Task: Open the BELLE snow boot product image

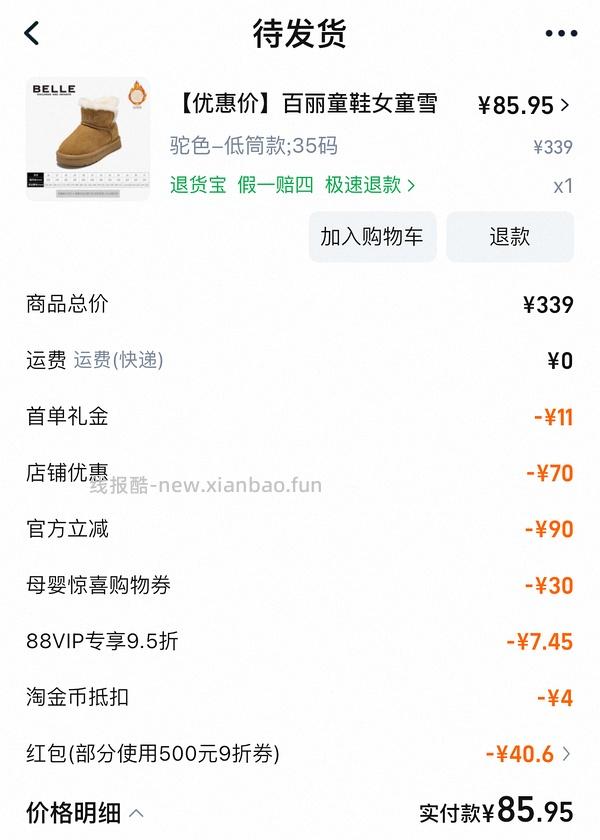Action: pyautogui.click(x=88, y=139)
